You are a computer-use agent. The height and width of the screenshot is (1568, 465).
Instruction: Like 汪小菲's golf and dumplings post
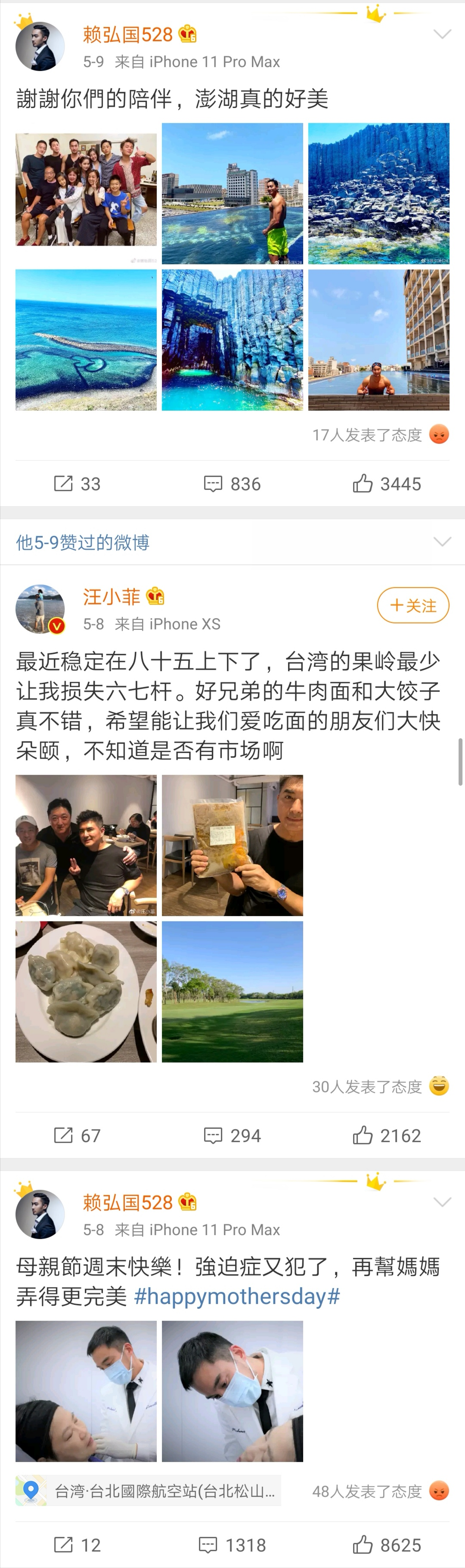tap(387, 1135)
